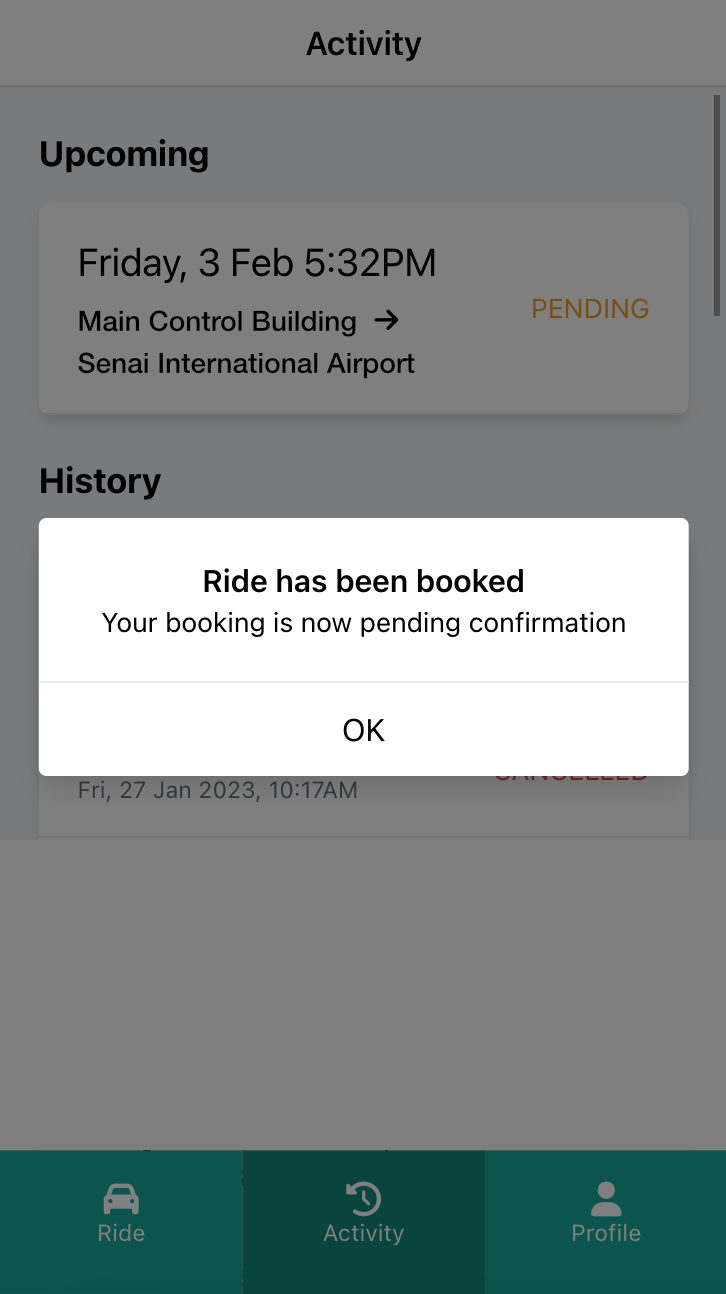Dismiss the dialog with OK
This screenshot has height=1294, width=726.
(x=363, y=730)
